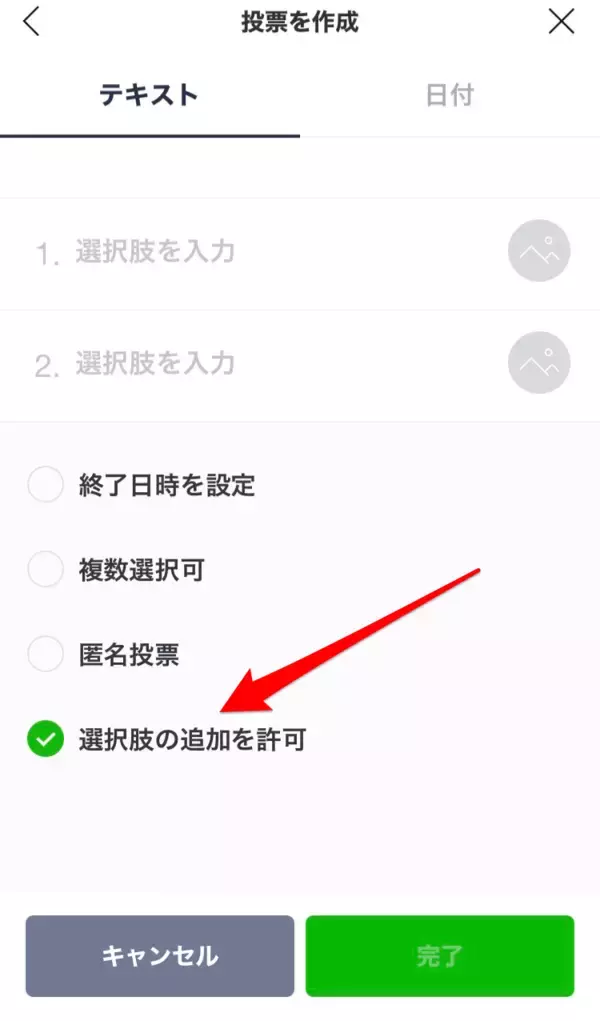
Task: Enable 終了日時を設定 option
Action: pos(46,486)
